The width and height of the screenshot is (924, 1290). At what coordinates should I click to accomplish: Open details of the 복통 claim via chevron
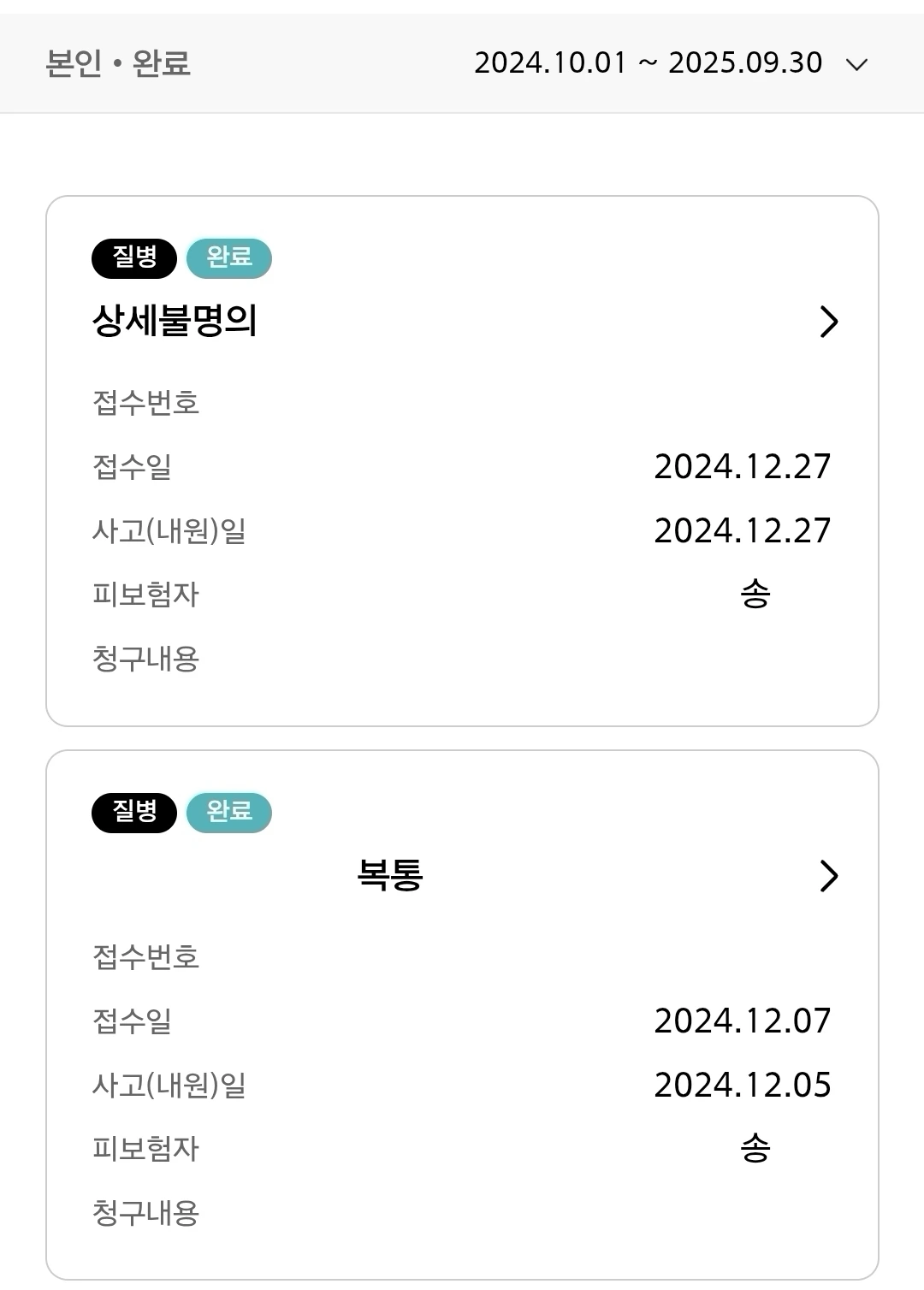coord(828,876)
